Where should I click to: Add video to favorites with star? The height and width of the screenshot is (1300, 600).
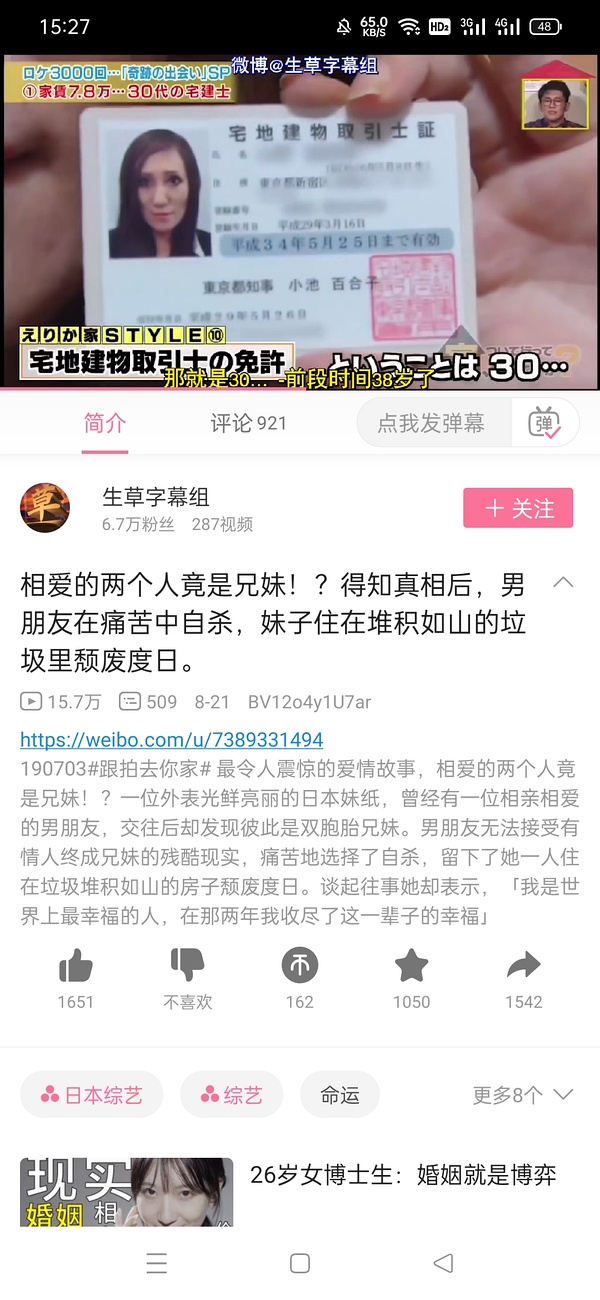(x=411, y=968)
